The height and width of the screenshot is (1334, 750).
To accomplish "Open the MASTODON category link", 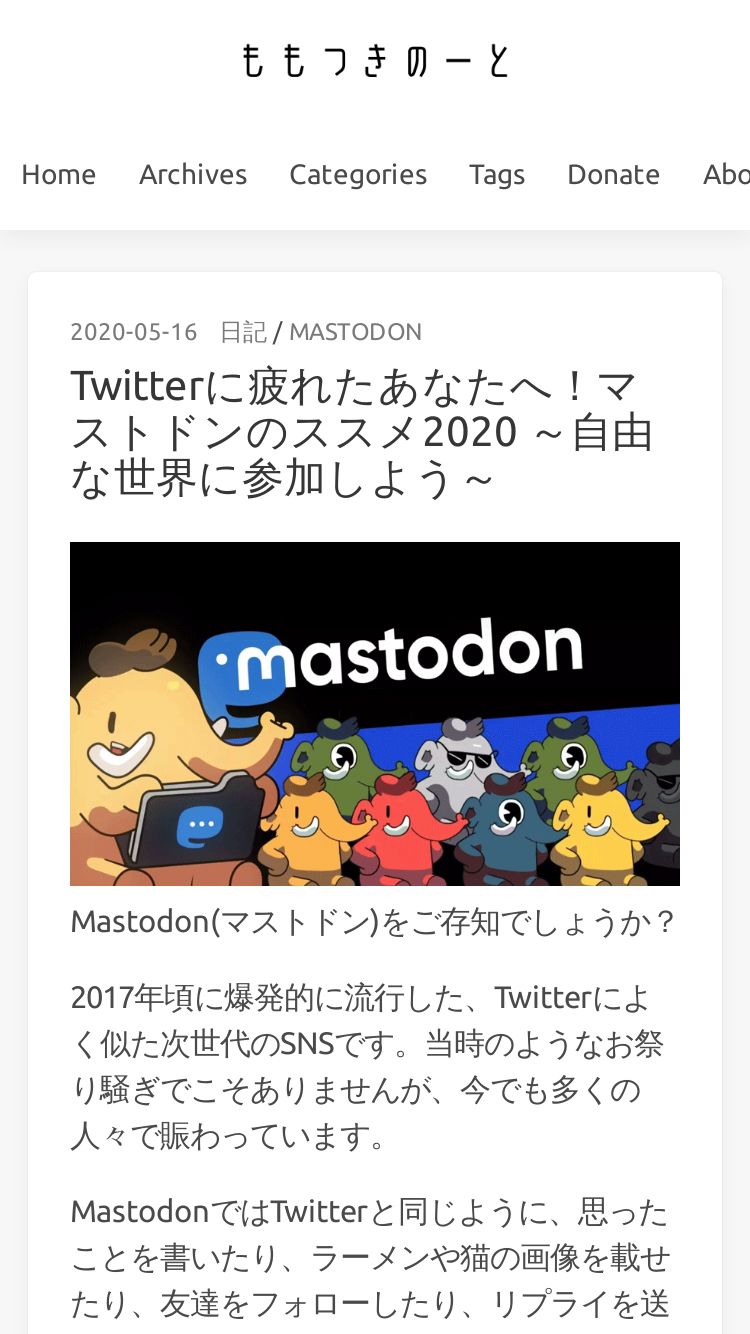I will click(x=355, y=331).
